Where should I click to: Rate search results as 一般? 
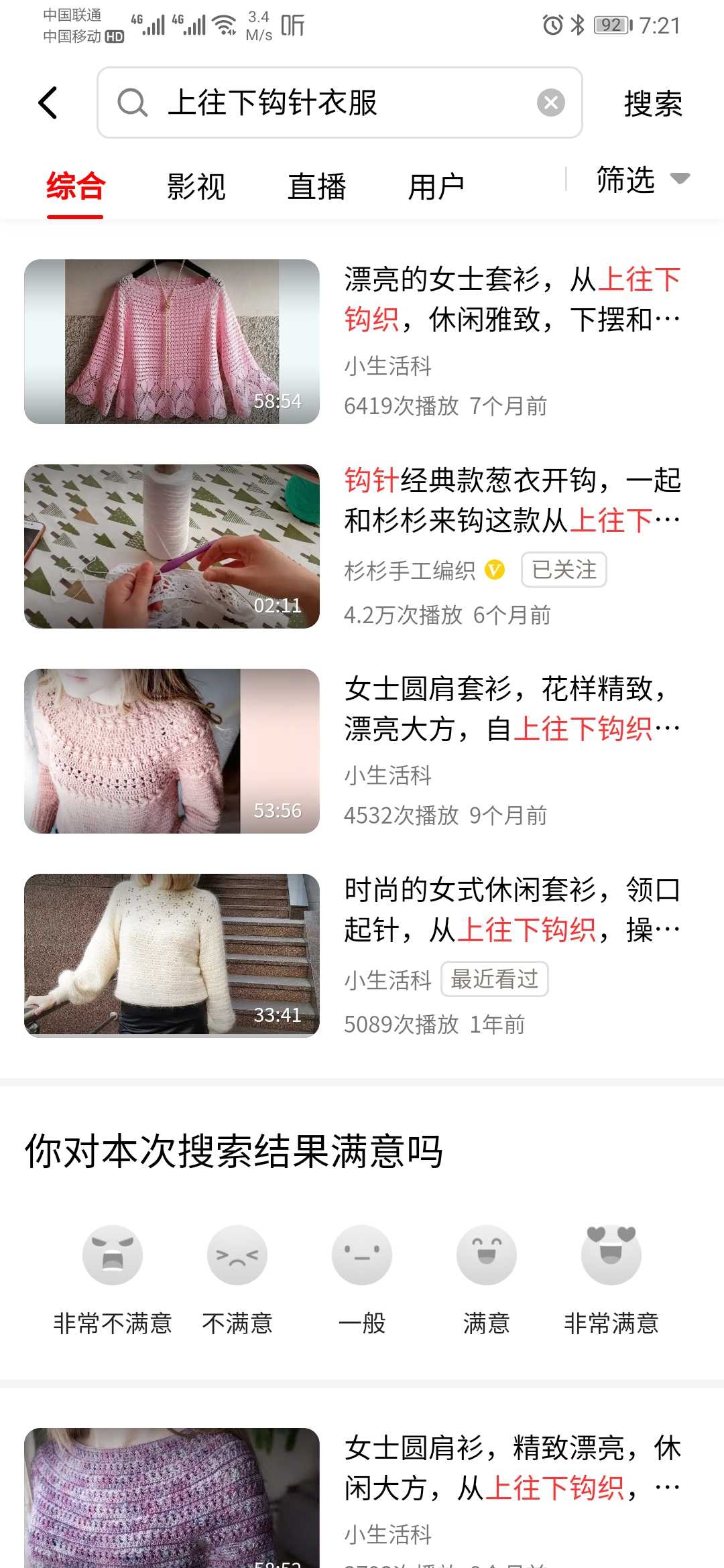[362, 1256]
